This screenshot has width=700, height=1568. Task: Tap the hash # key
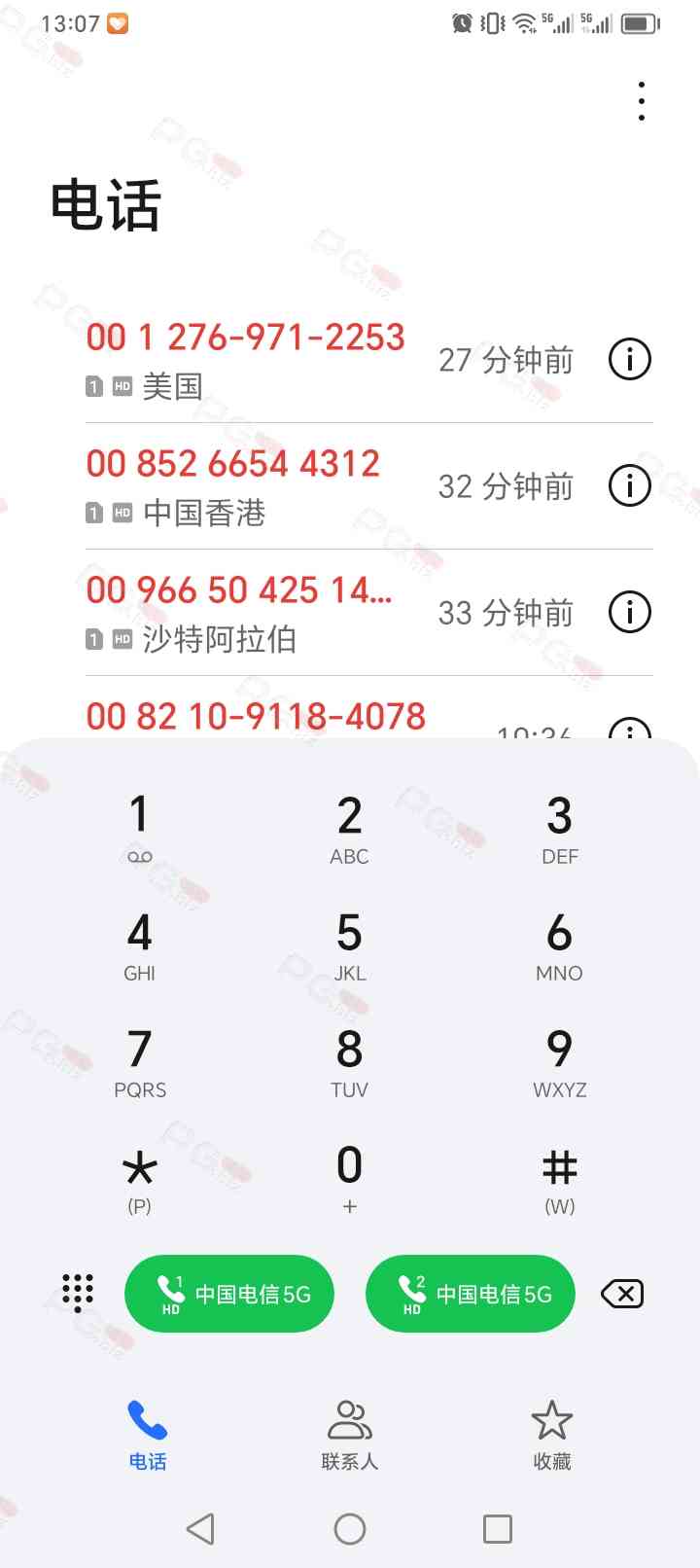tap(559, 1178)
